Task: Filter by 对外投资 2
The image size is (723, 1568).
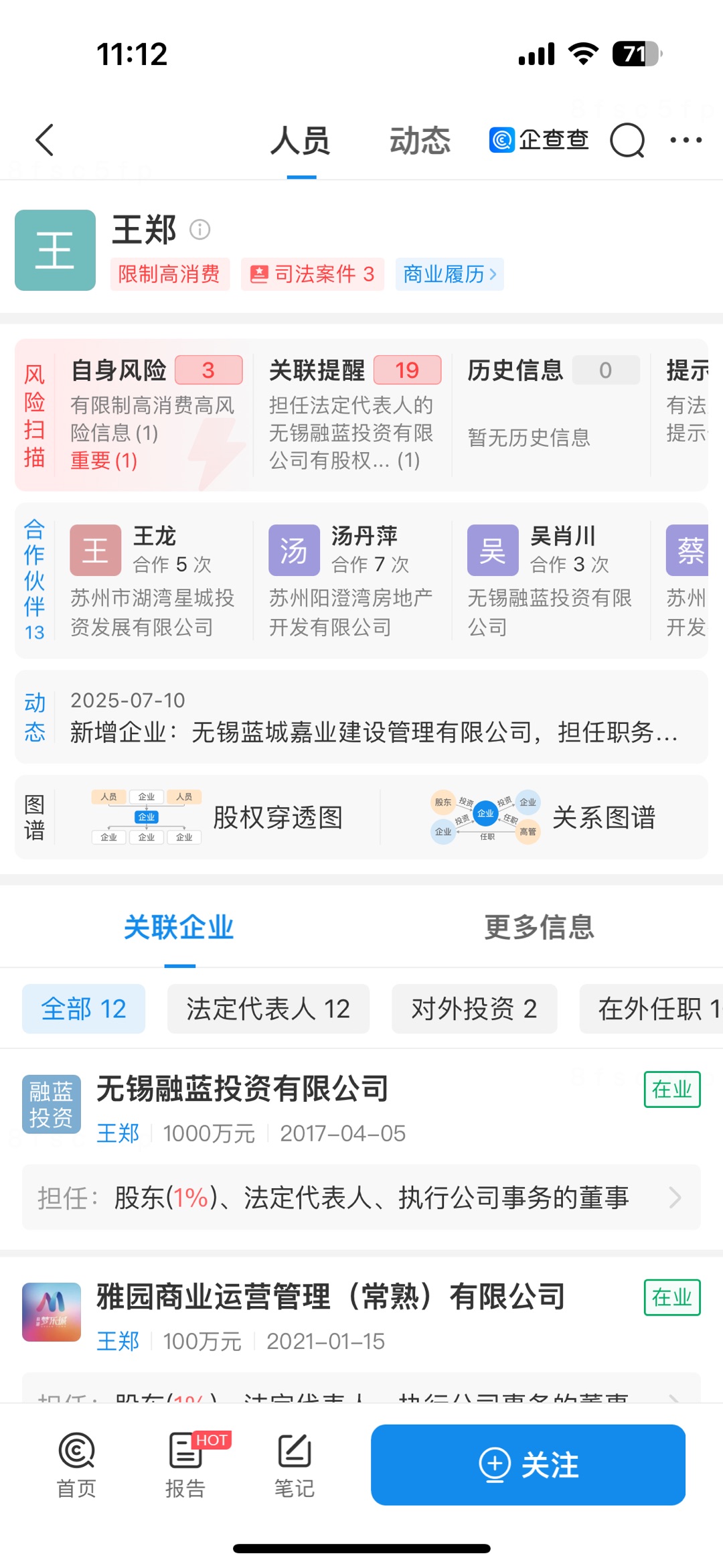Action: (474, 1009)
